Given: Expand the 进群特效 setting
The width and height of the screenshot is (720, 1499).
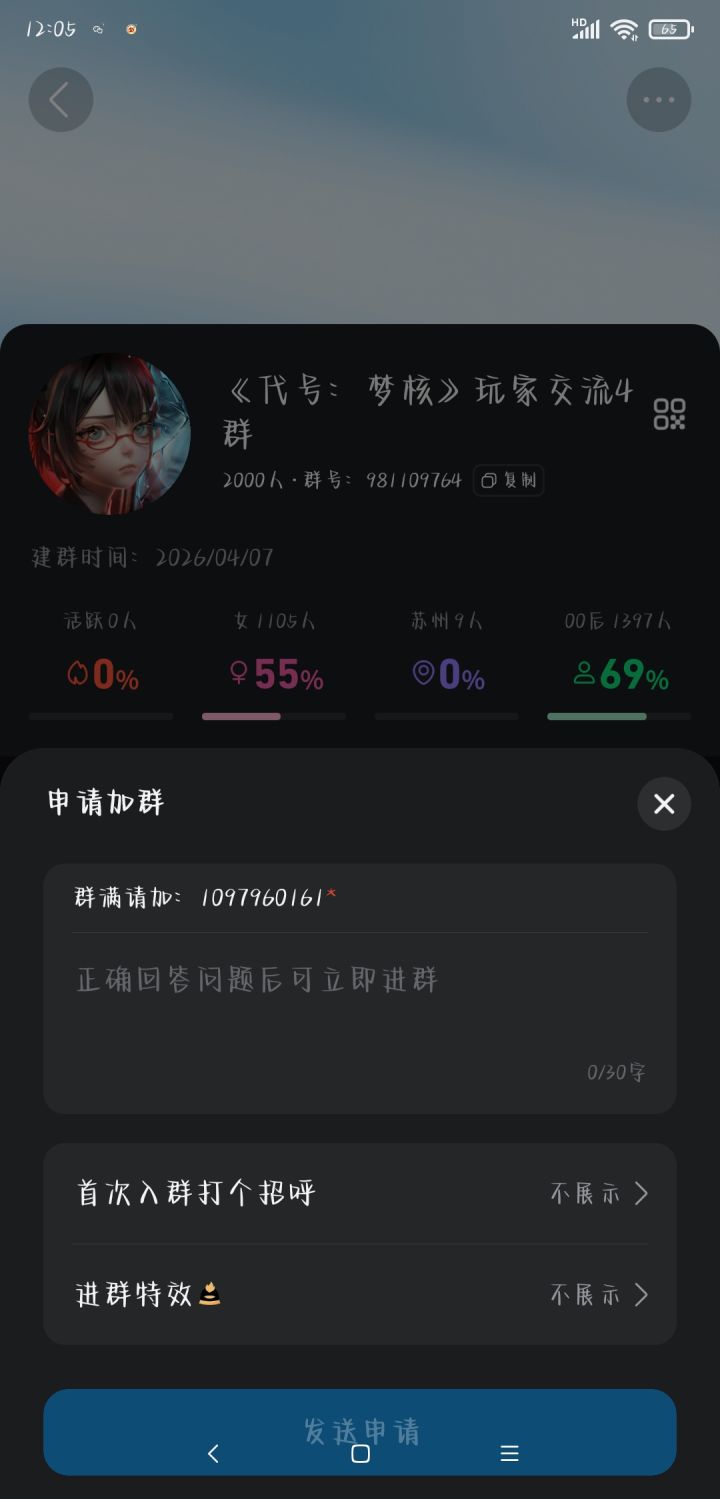Looking at the screenshot, I should pos(360,1295).
